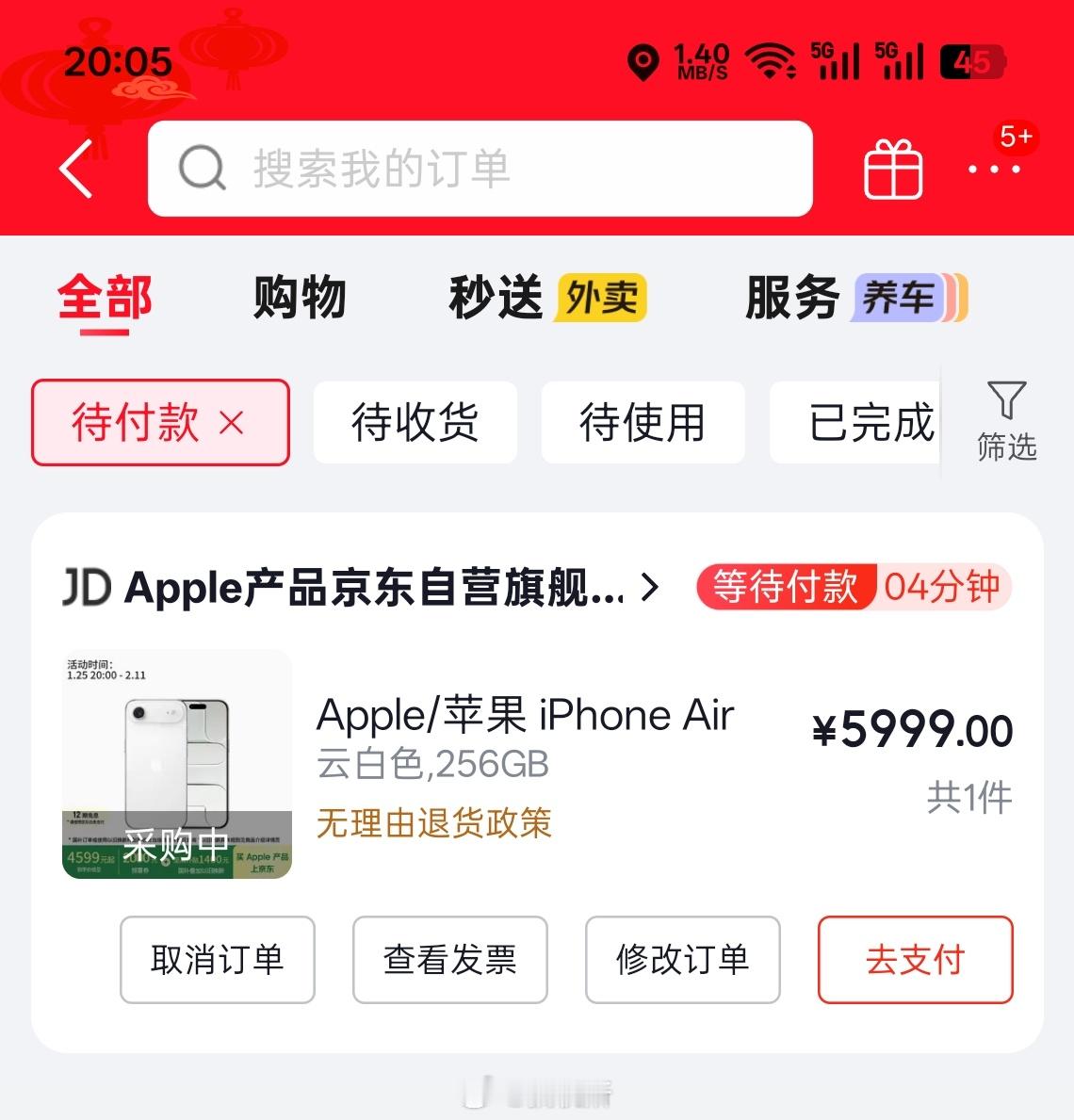Open the more options icon with 5+ badge
The image size is (1074, 1120).
click(994, 170)
